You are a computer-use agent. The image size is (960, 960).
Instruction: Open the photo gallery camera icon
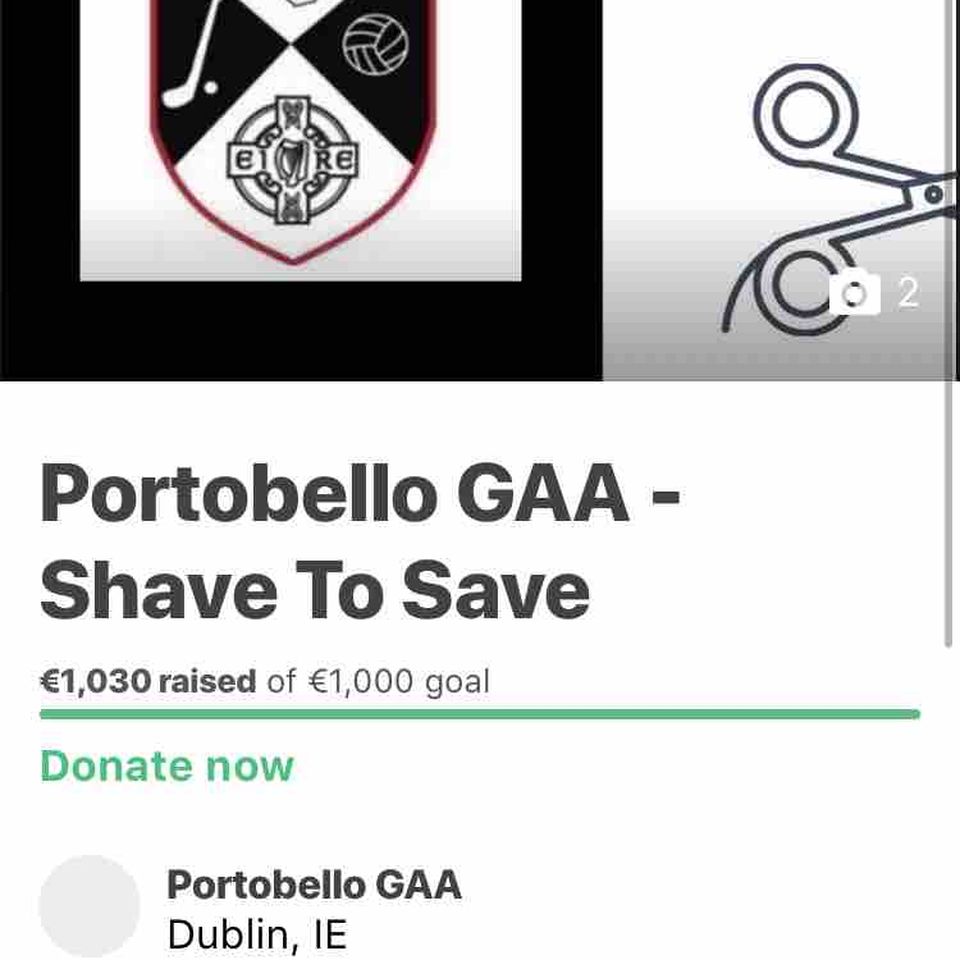(x=855, y=294)
